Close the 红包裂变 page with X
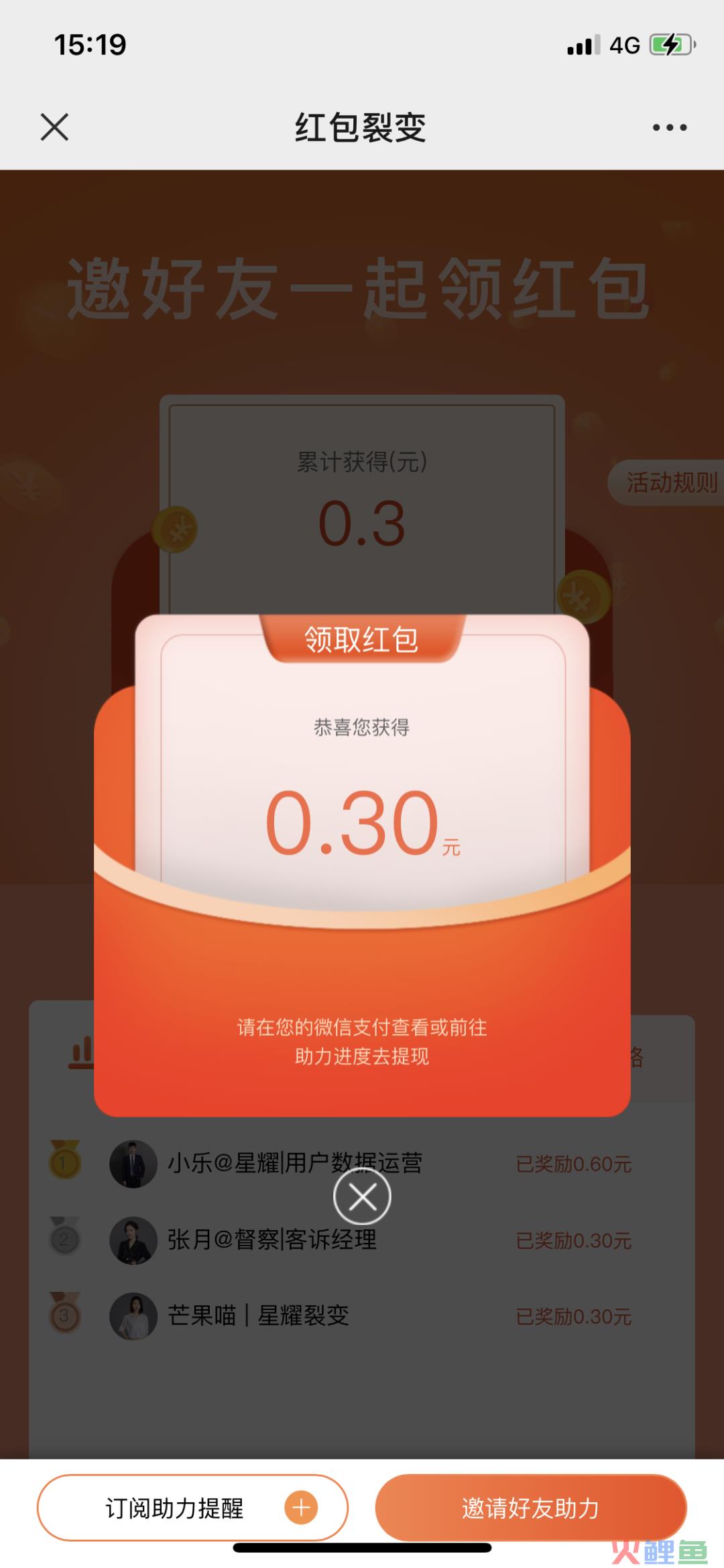 pos(54,127)
